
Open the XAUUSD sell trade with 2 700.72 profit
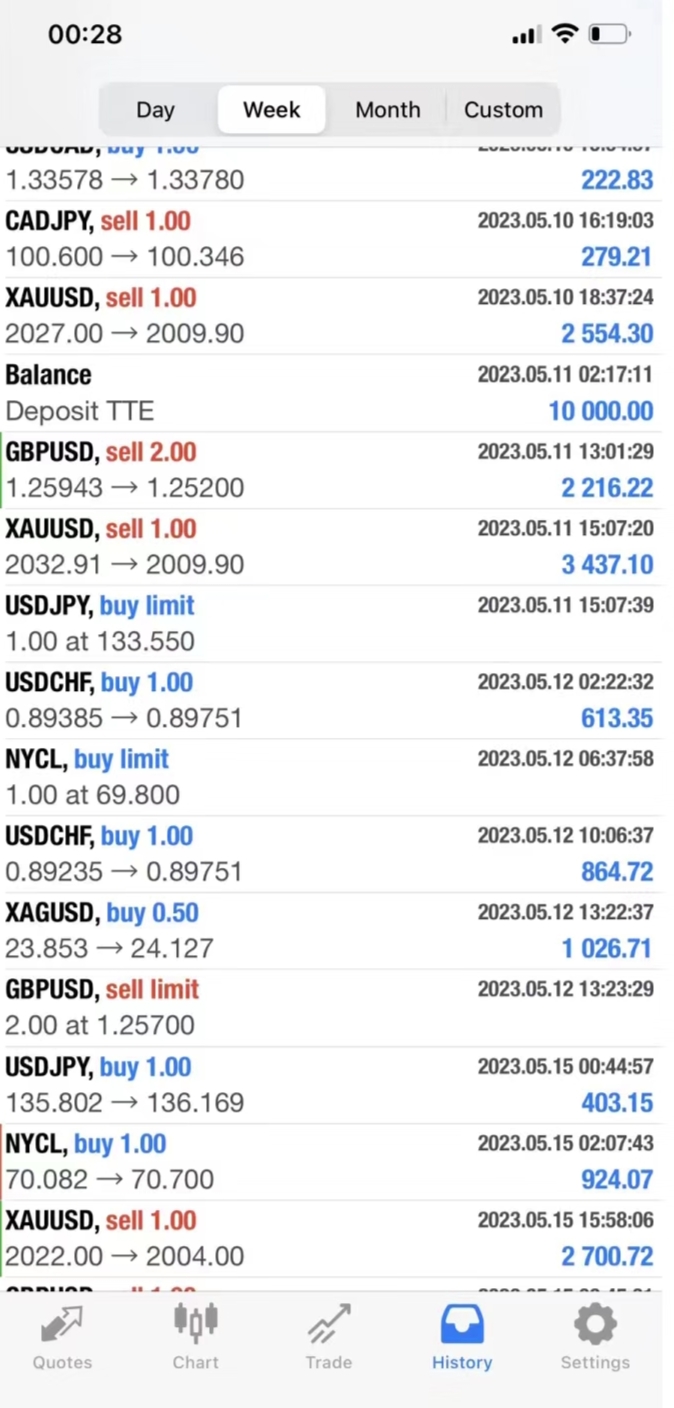coord(331,1239)
